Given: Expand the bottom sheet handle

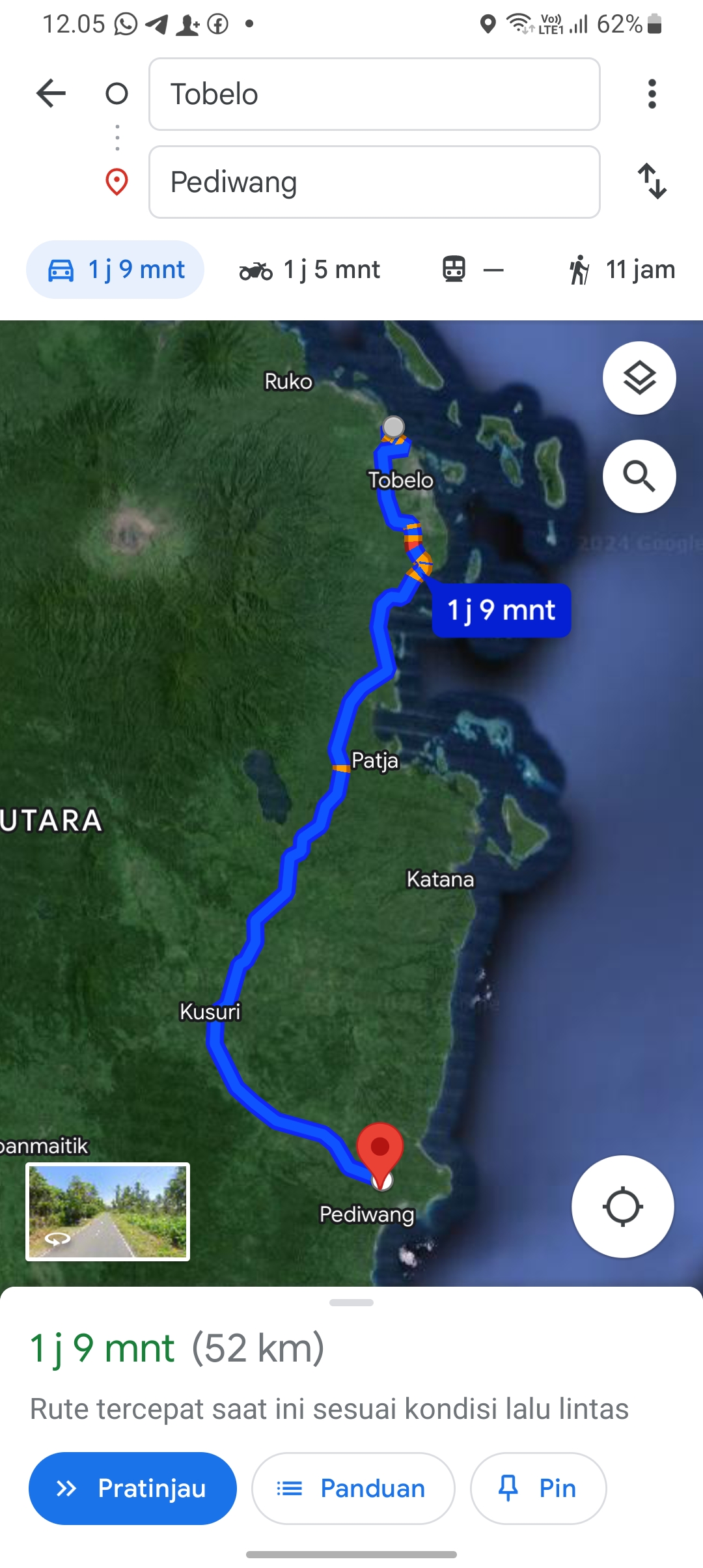Looking at the screenshot, I should [x=351, y=1302].
